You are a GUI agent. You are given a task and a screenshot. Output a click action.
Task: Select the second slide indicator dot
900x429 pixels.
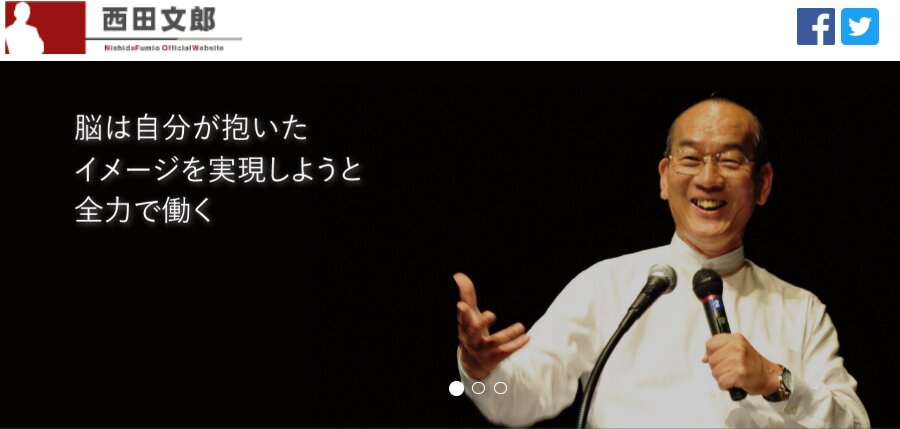478,388
